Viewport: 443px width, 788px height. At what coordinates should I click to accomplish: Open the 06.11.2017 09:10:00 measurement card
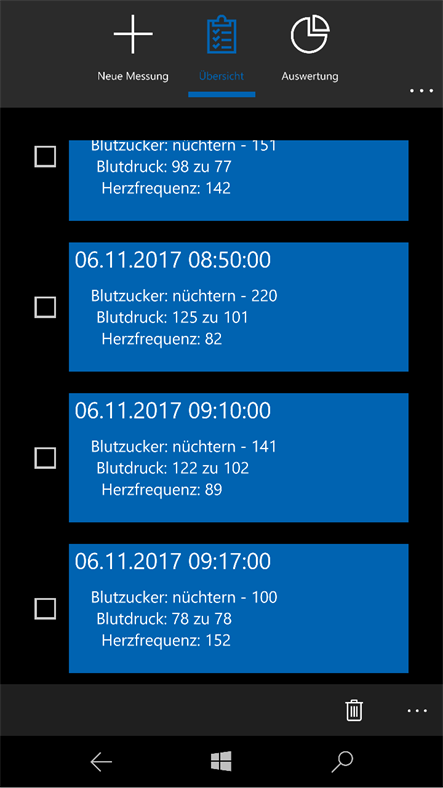click(239, 457)
